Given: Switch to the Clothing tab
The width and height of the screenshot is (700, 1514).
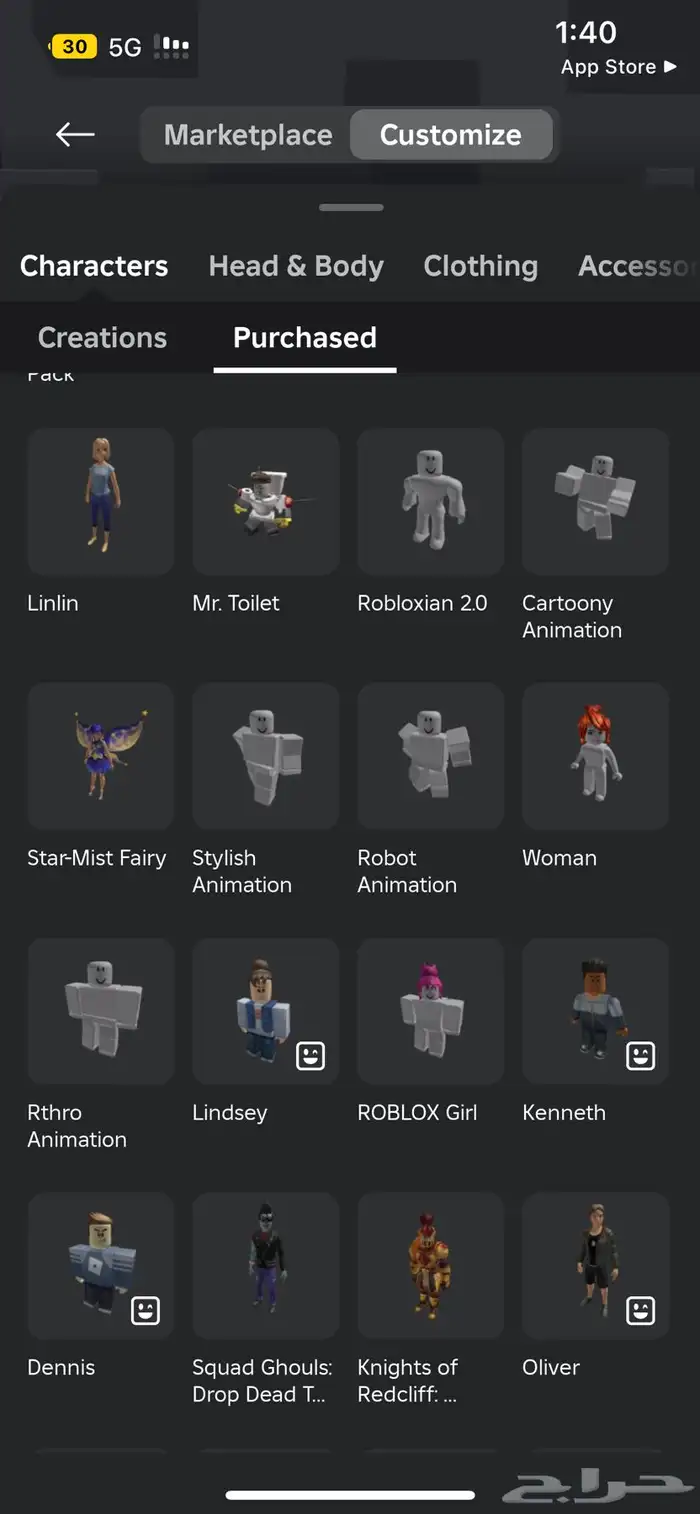Looking at the screenshot, I should click(x=480, y=266).
